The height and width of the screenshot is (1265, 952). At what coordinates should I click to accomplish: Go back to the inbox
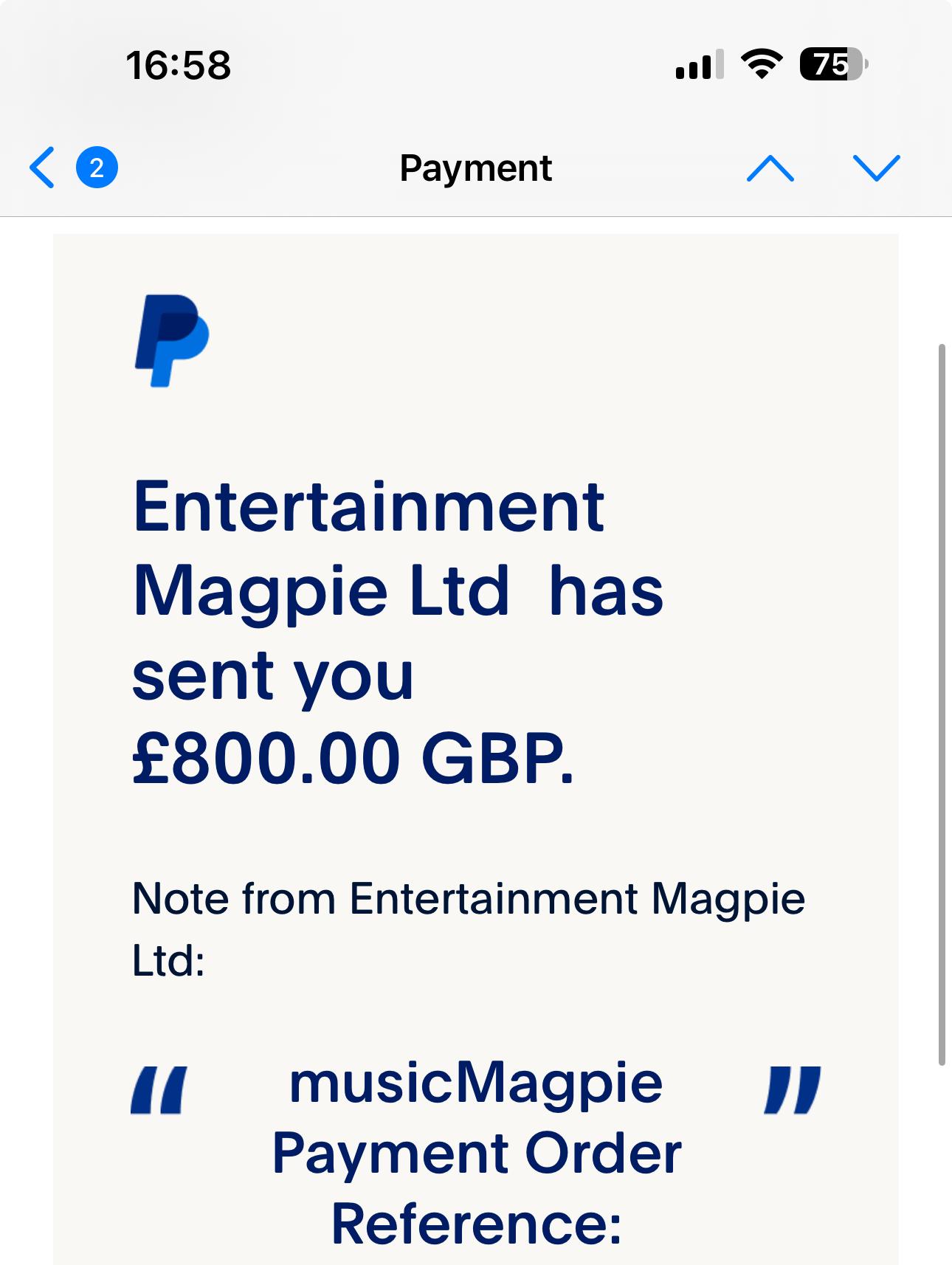43,168
